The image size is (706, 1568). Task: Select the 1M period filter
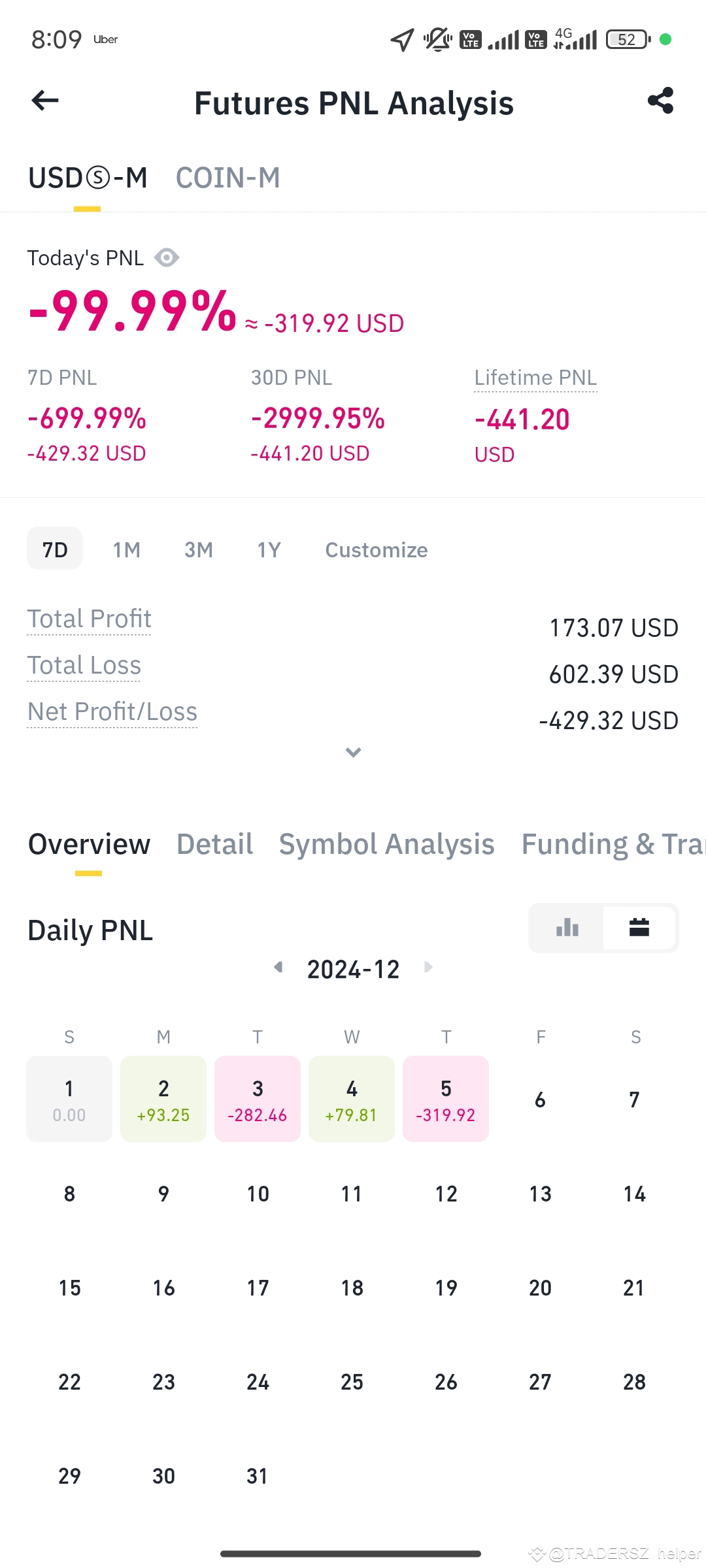coord(127,549)
